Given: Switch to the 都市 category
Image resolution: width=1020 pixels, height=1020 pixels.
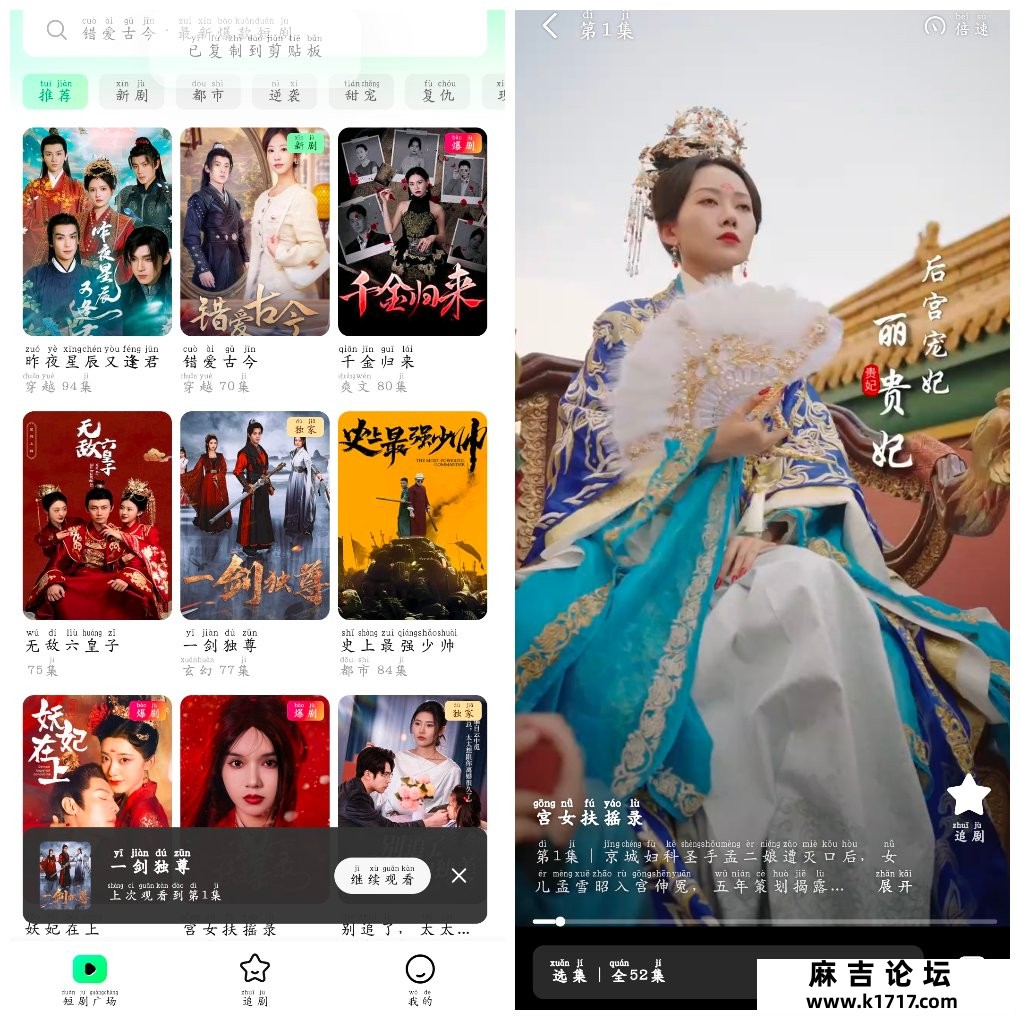Looking at the screenshot, I should click(207, 92).
